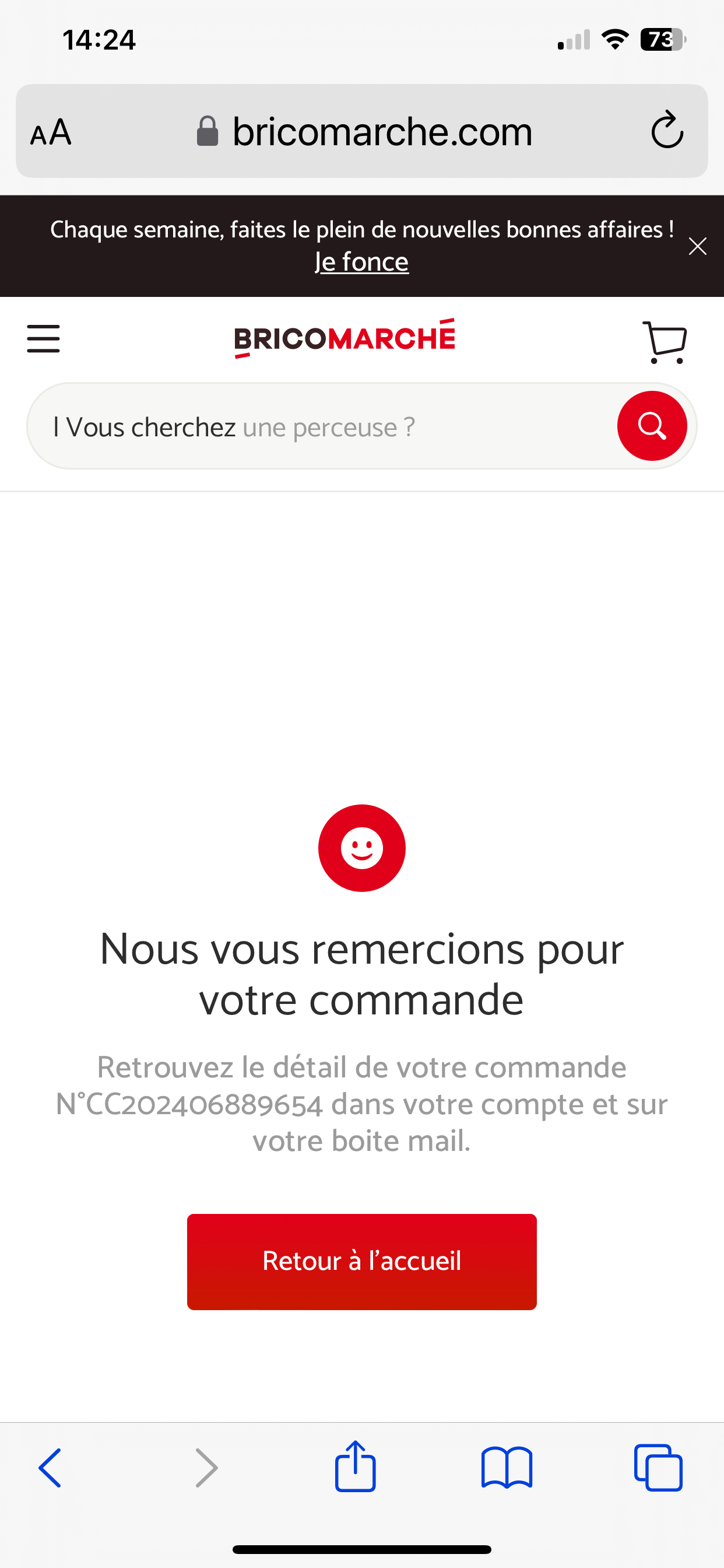Image resolution: width=724 pixels, height=1568 pixels.
Task: Show open Safari tabs
Action: point(658,1468)
